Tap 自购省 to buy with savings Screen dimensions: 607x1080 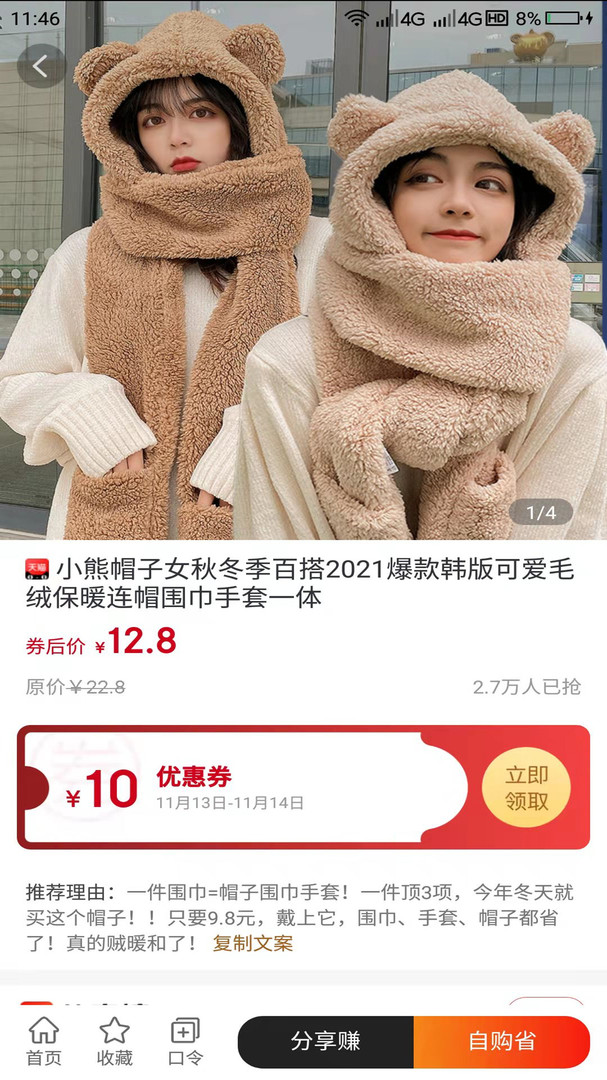(x=501, y=1042)
